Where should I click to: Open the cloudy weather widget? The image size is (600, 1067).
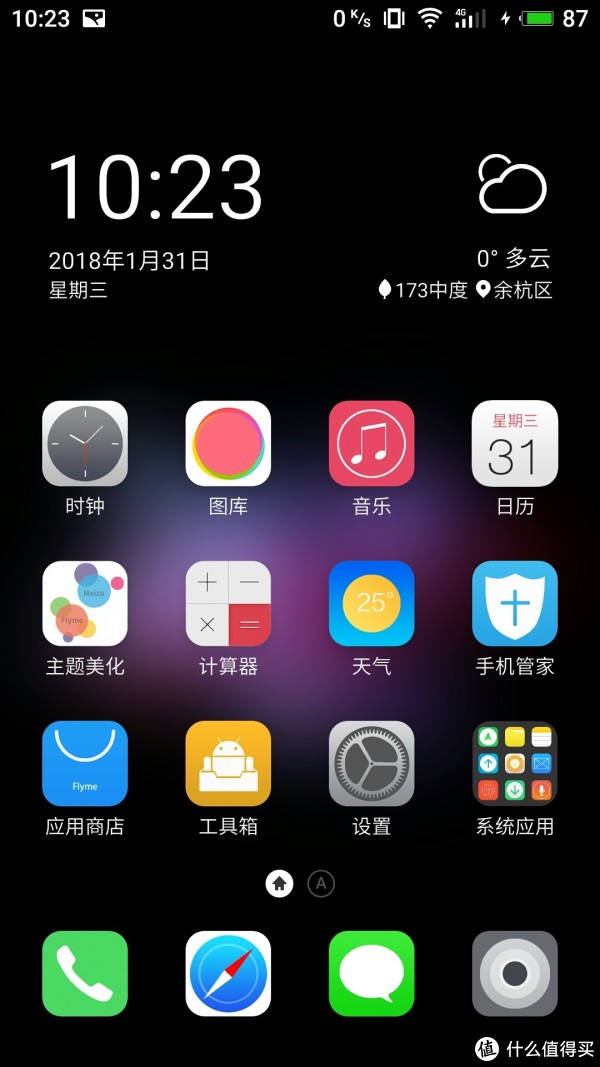tap(512, 186)
